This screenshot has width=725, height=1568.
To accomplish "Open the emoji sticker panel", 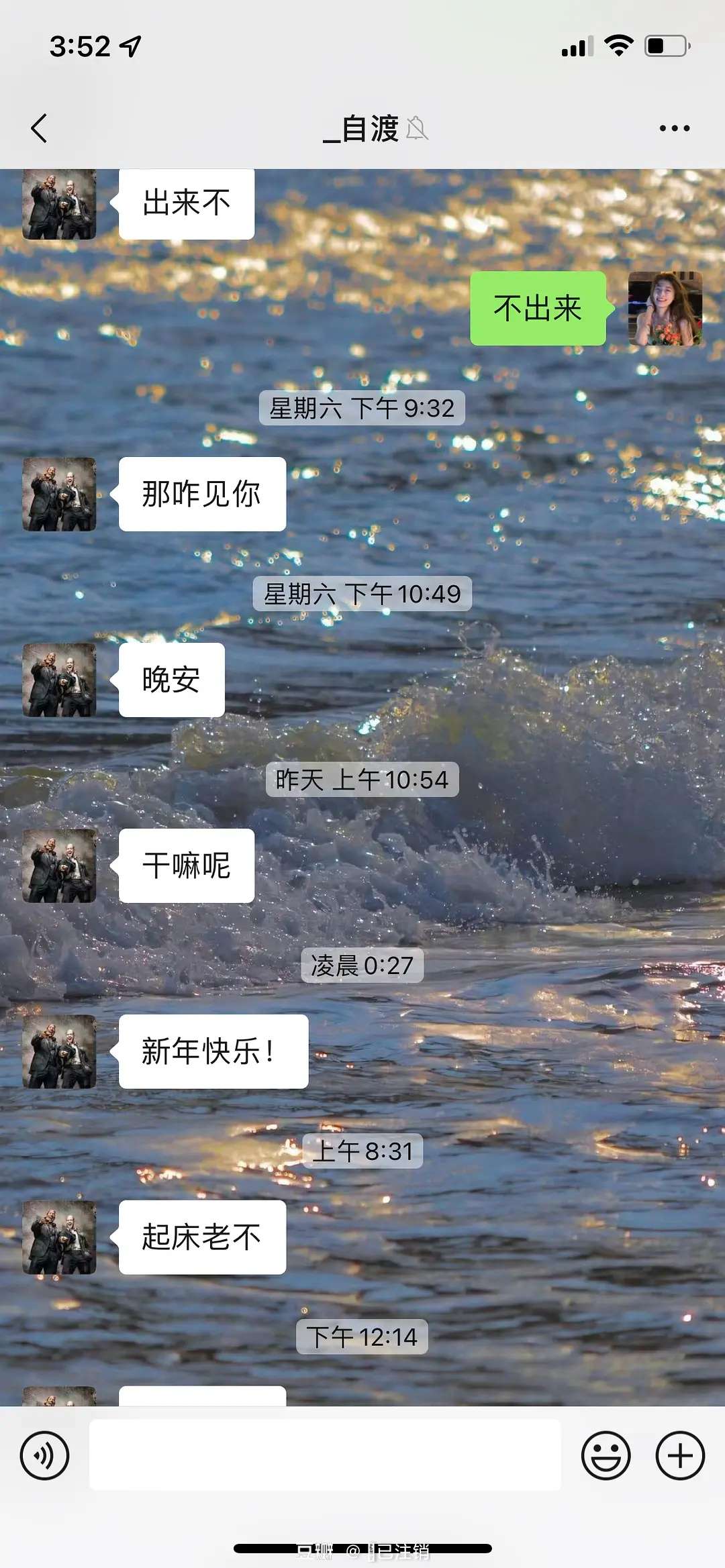I will [x=606, y=1455].
